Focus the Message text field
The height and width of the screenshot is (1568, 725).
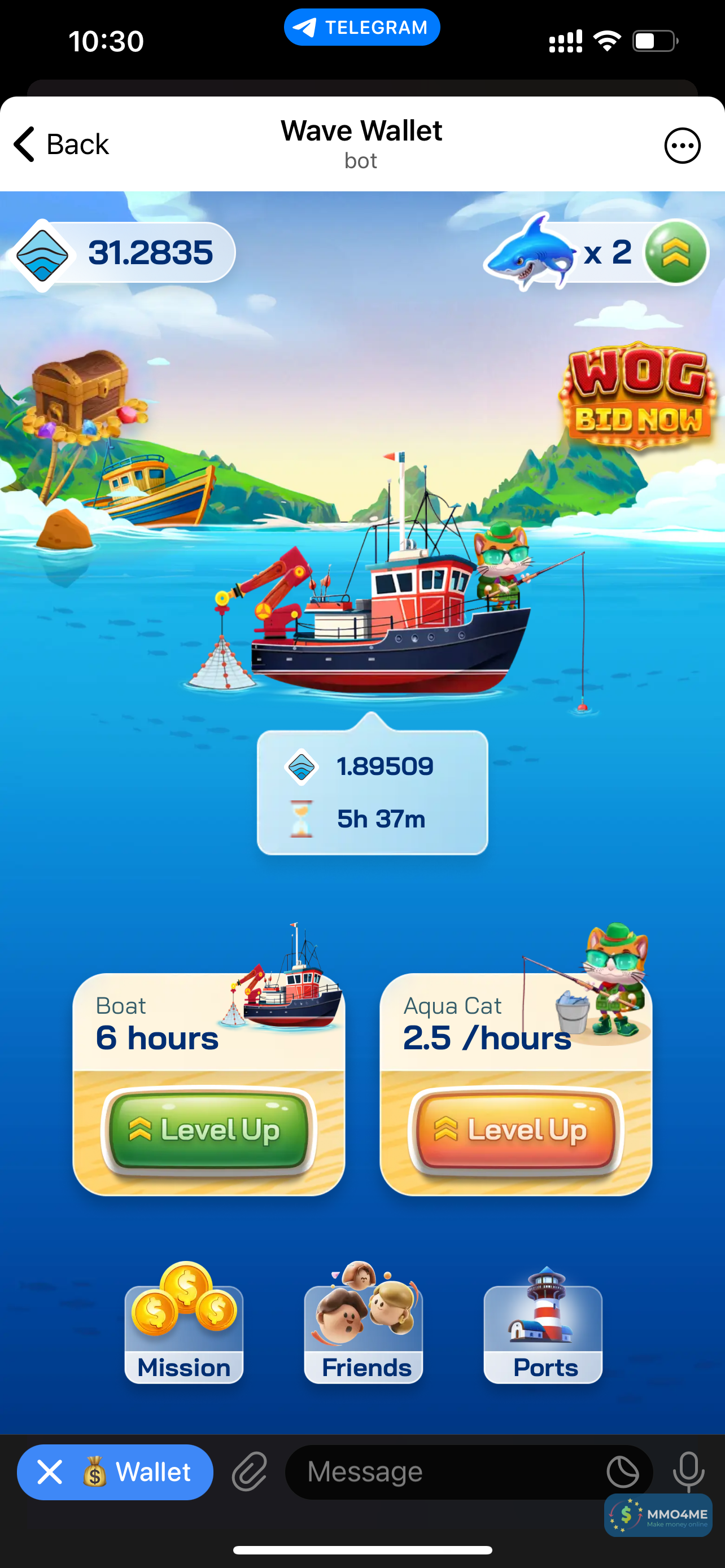(x=438, y=1473)
